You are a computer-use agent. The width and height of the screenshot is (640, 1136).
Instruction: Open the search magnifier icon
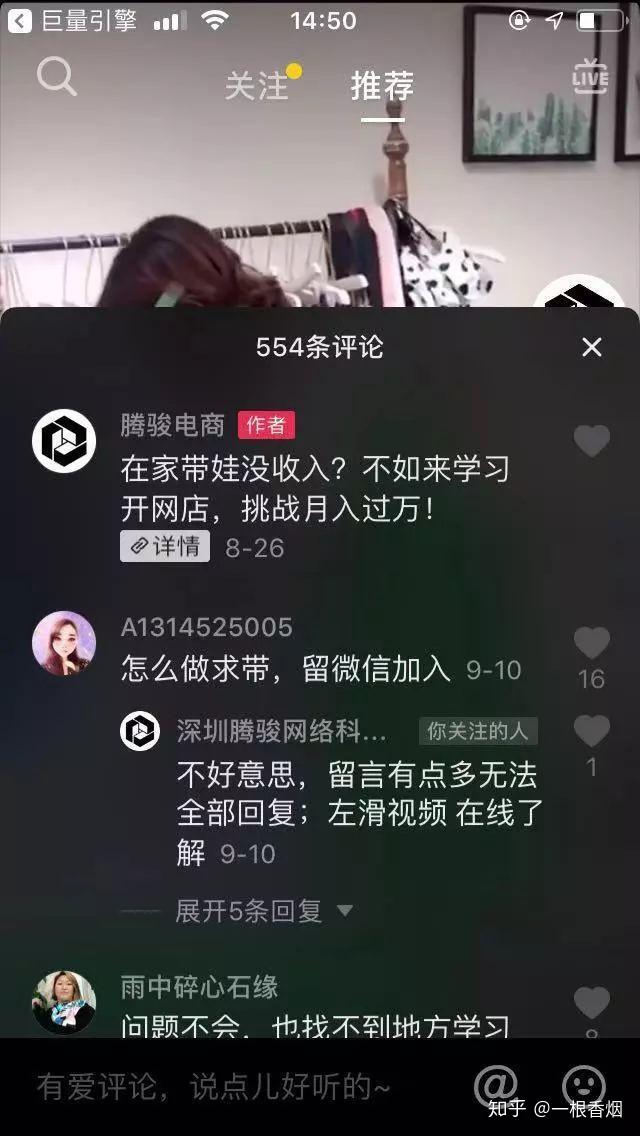(x=56, y=76)
